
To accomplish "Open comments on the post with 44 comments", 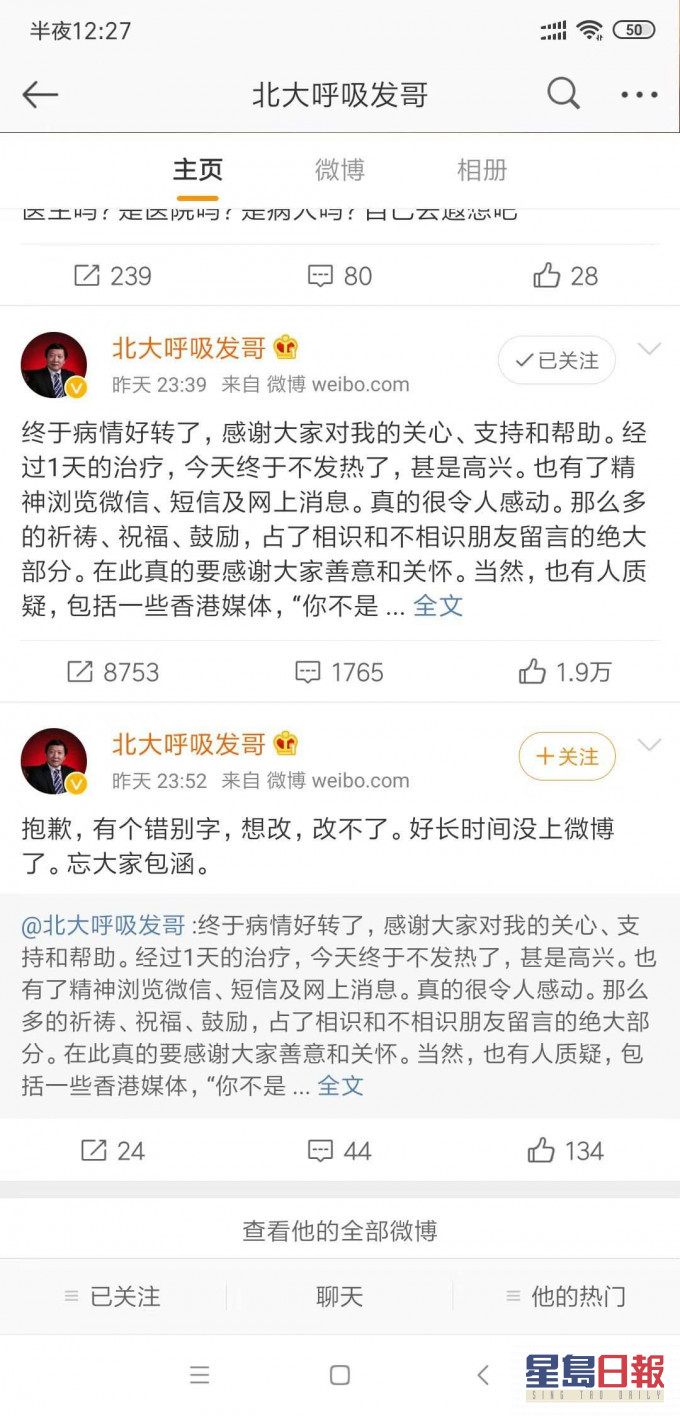I will click(339, 1151).
